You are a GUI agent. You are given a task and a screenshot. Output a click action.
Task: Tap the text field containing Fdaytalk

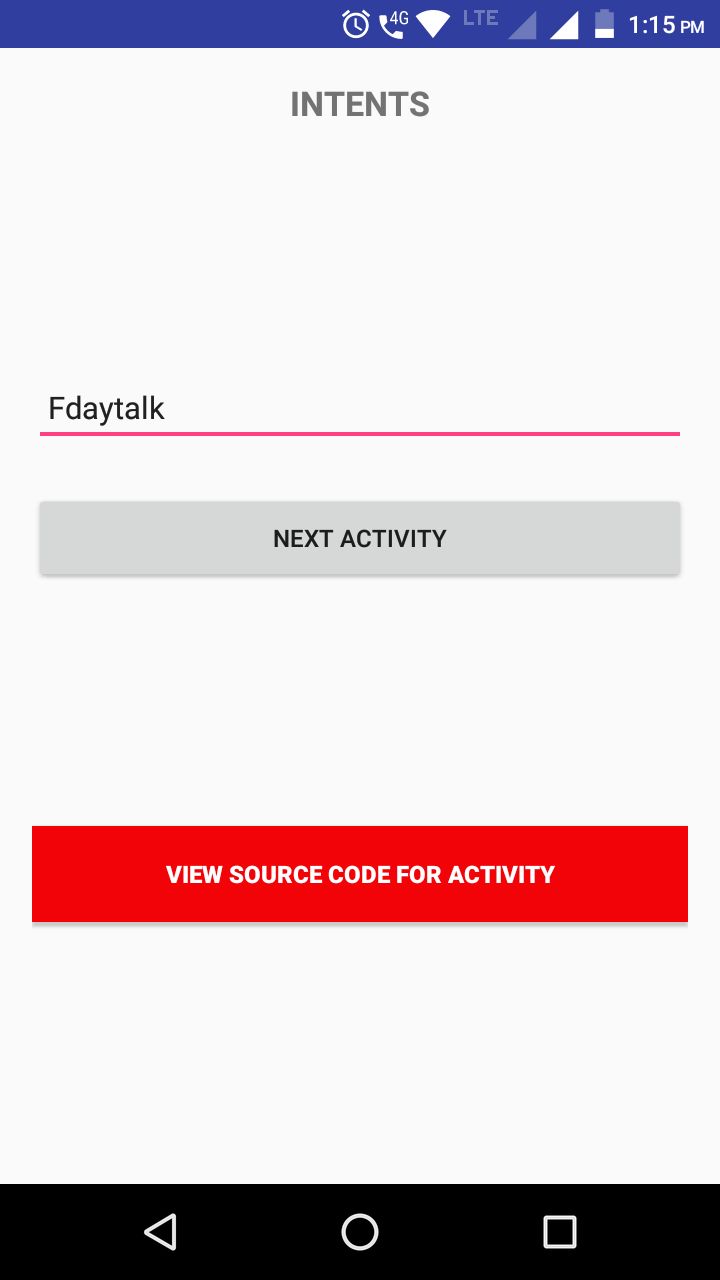360,410
